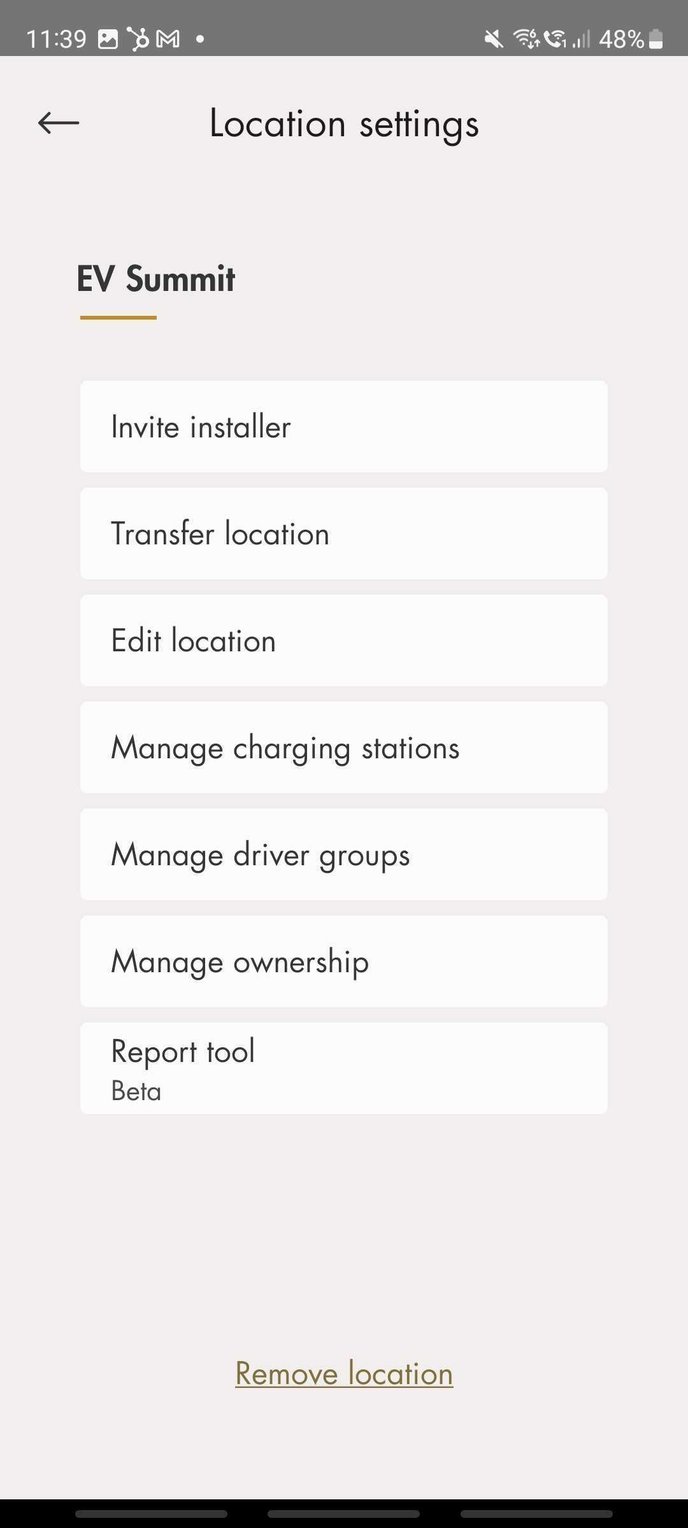
Task: Open Manage driver groups
Action: (344, 854)
